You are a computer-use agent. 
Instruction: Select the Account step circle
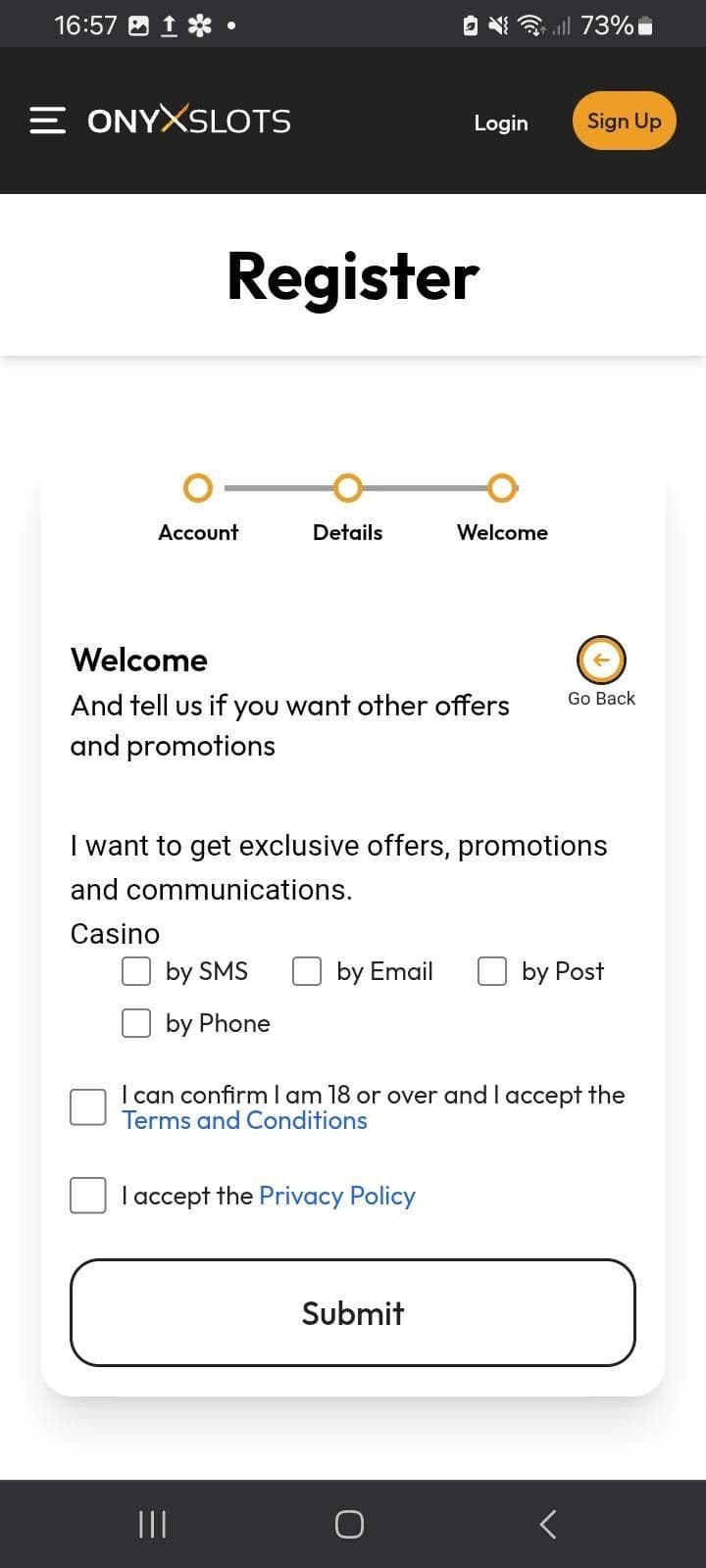click(x=197, y=487)
